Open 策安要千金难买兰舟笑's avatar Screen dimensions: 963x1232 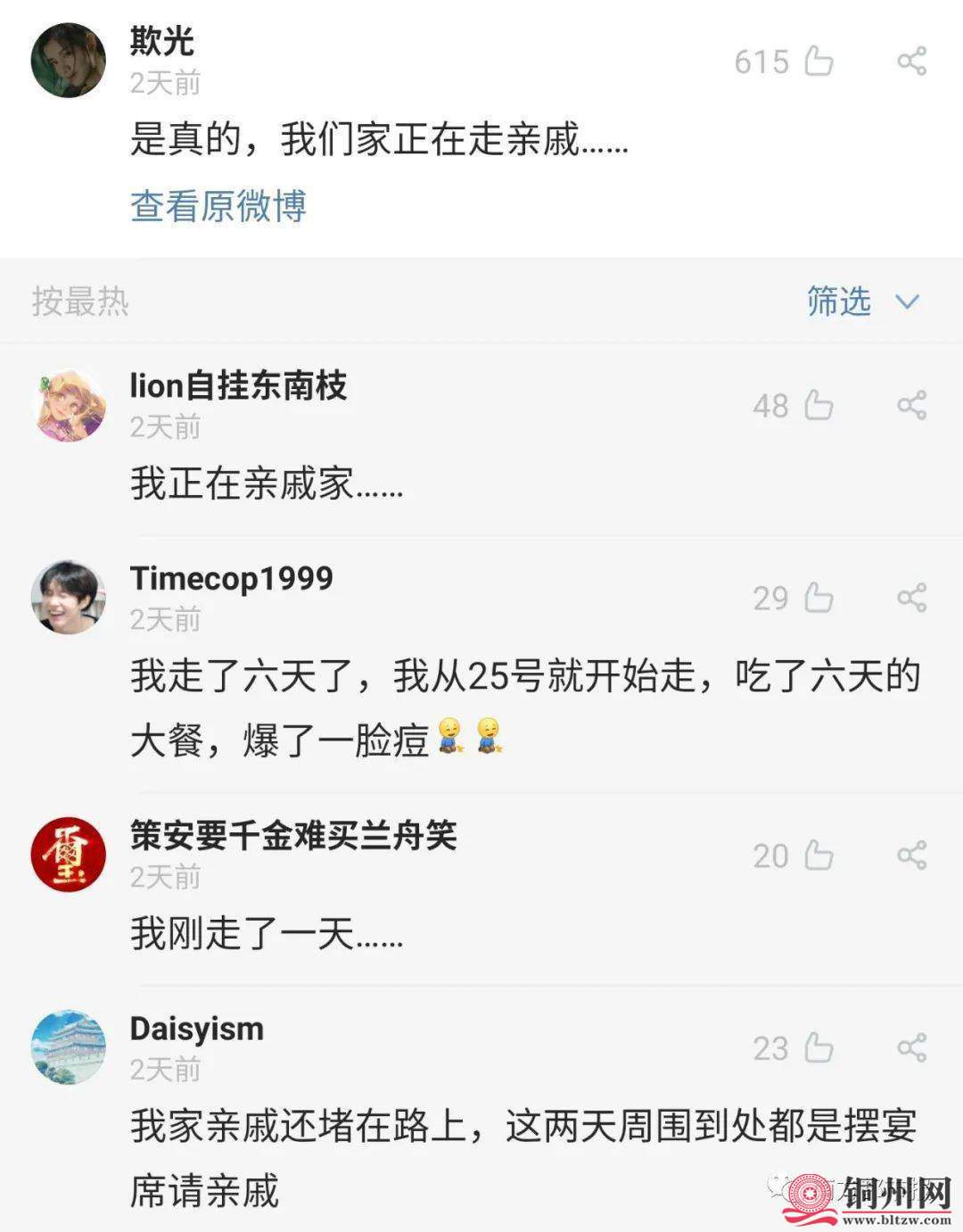click(x=69, y=854)
